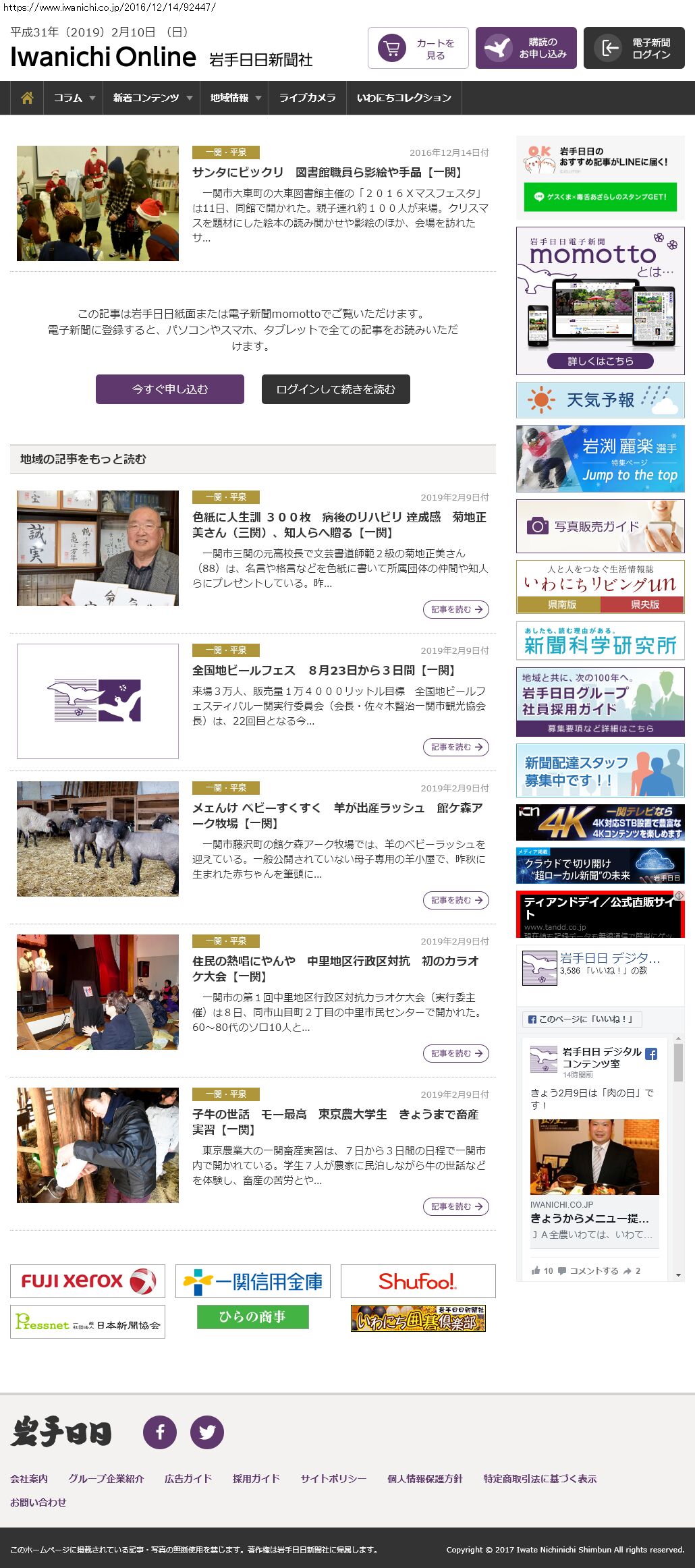Image resolution: width=695 pixels, height=1568 pixels.
Task: Tap 記事を読む for the sheep farm article
Action: click(x=455, y=900)
